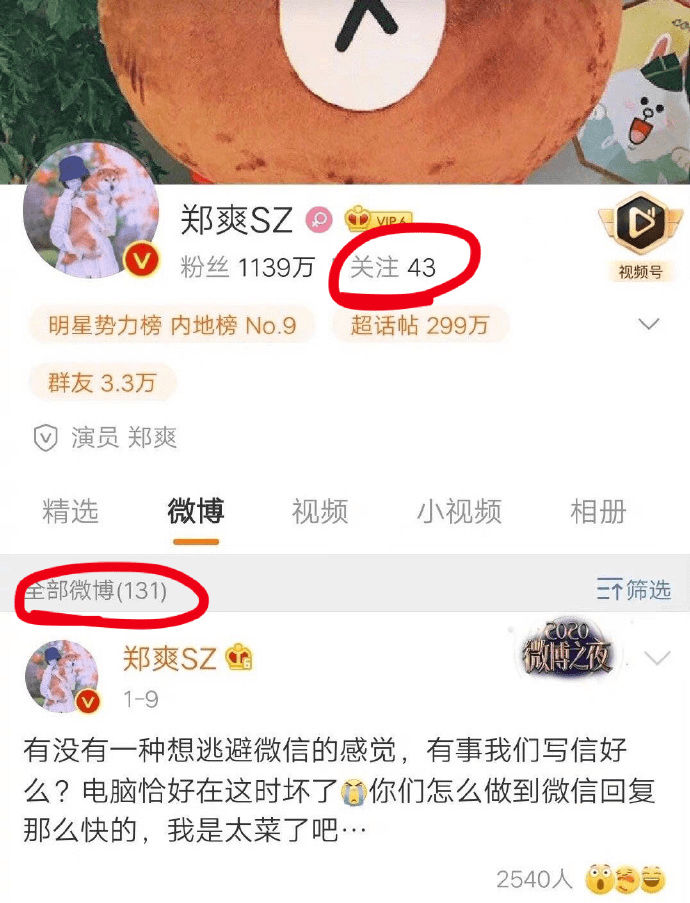Open the 明星势力榜 内地榜 No.9 chip
690x903 pixels.
point(172,326)
